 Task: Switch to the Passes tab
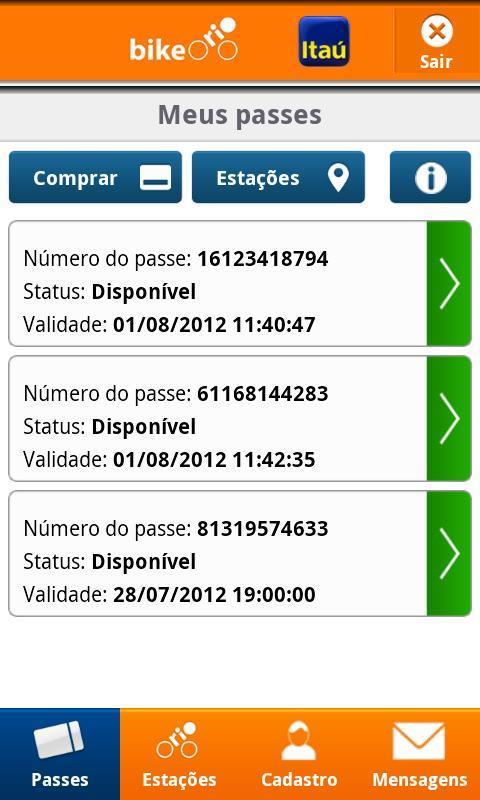point(60,754)
